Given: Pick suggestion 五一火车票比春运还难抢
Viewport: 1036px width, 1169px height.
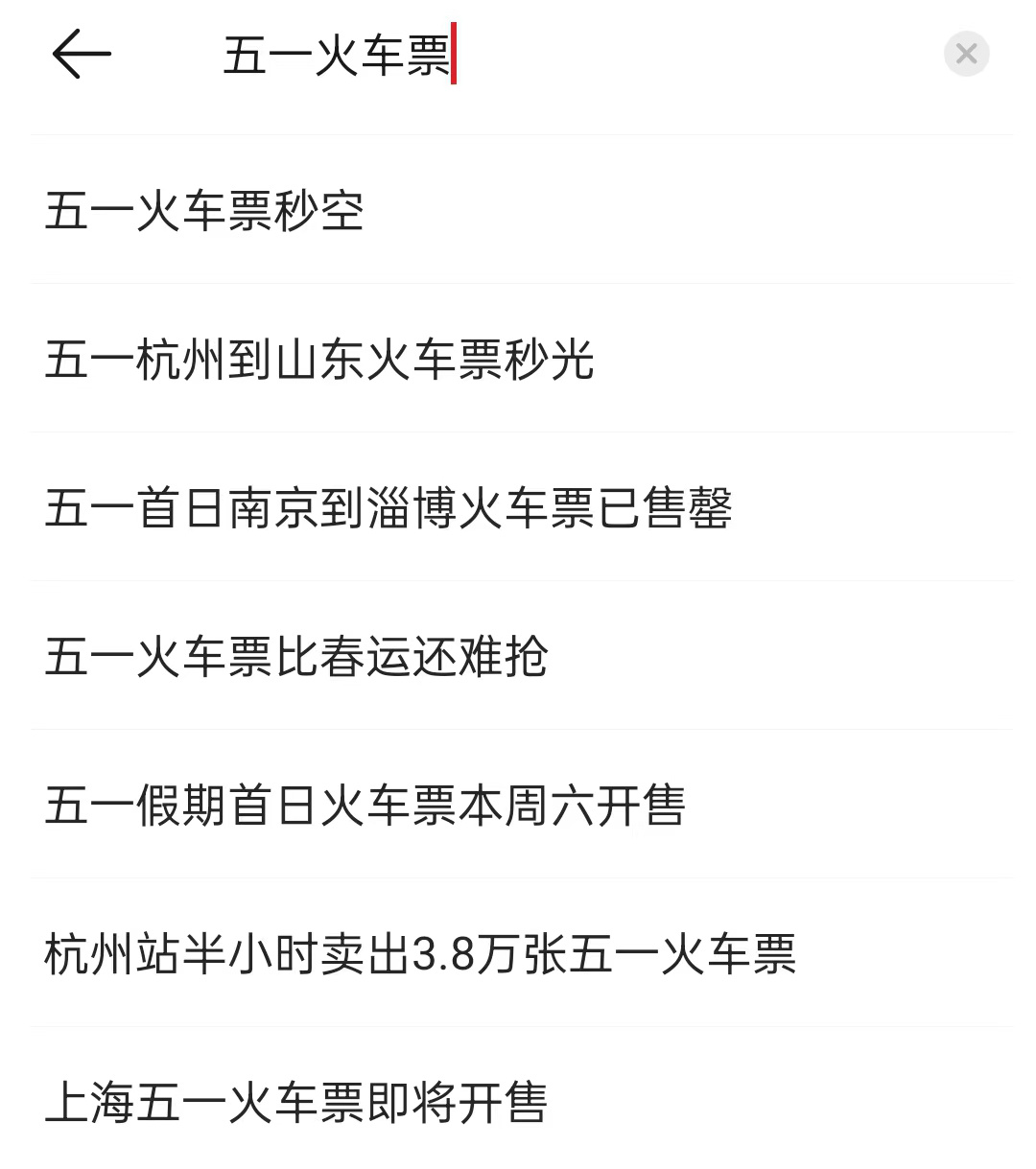Looking at the screenshot, I should (x=296, y=657).
